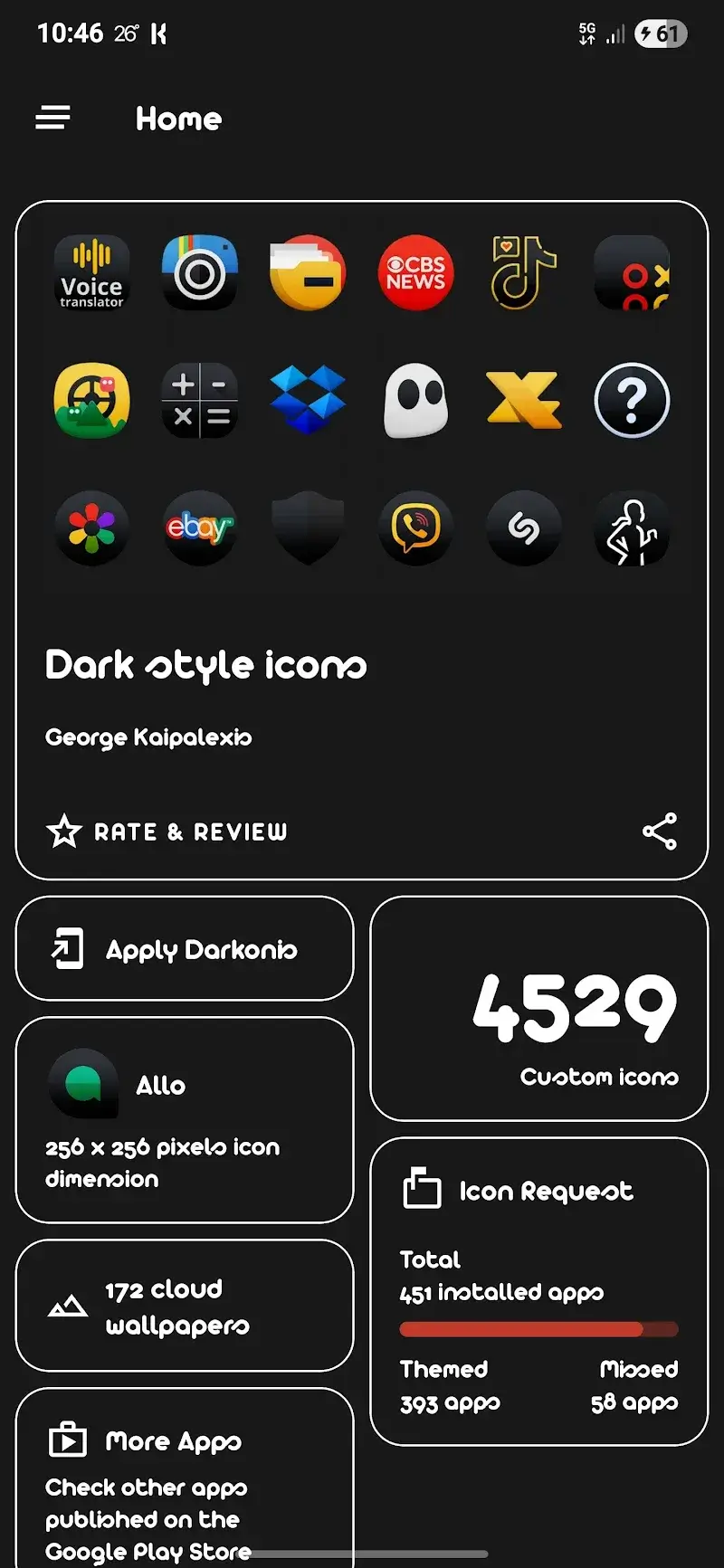Select the retro camera icon preview
Screen dimensions: 724x1568
[199, 274]
